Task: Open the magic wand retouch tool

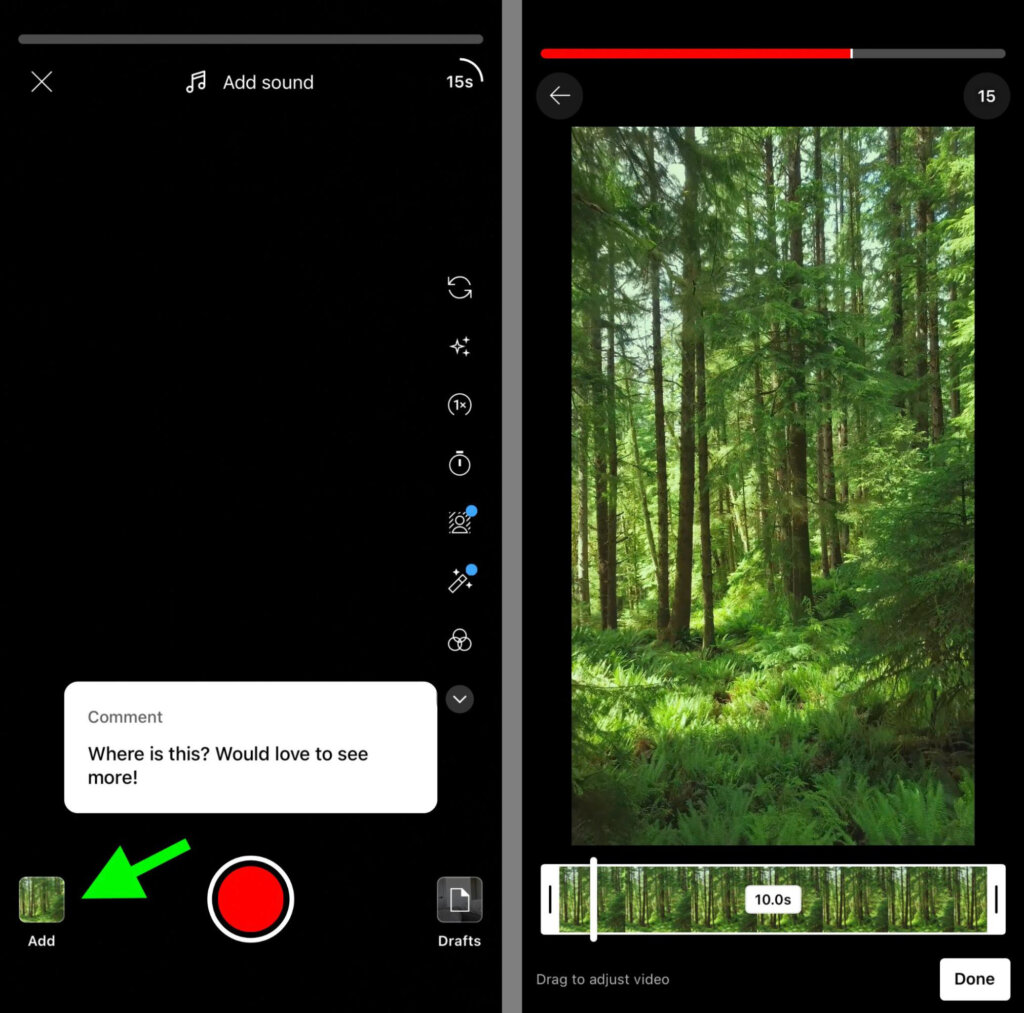Action: point(459,581)
